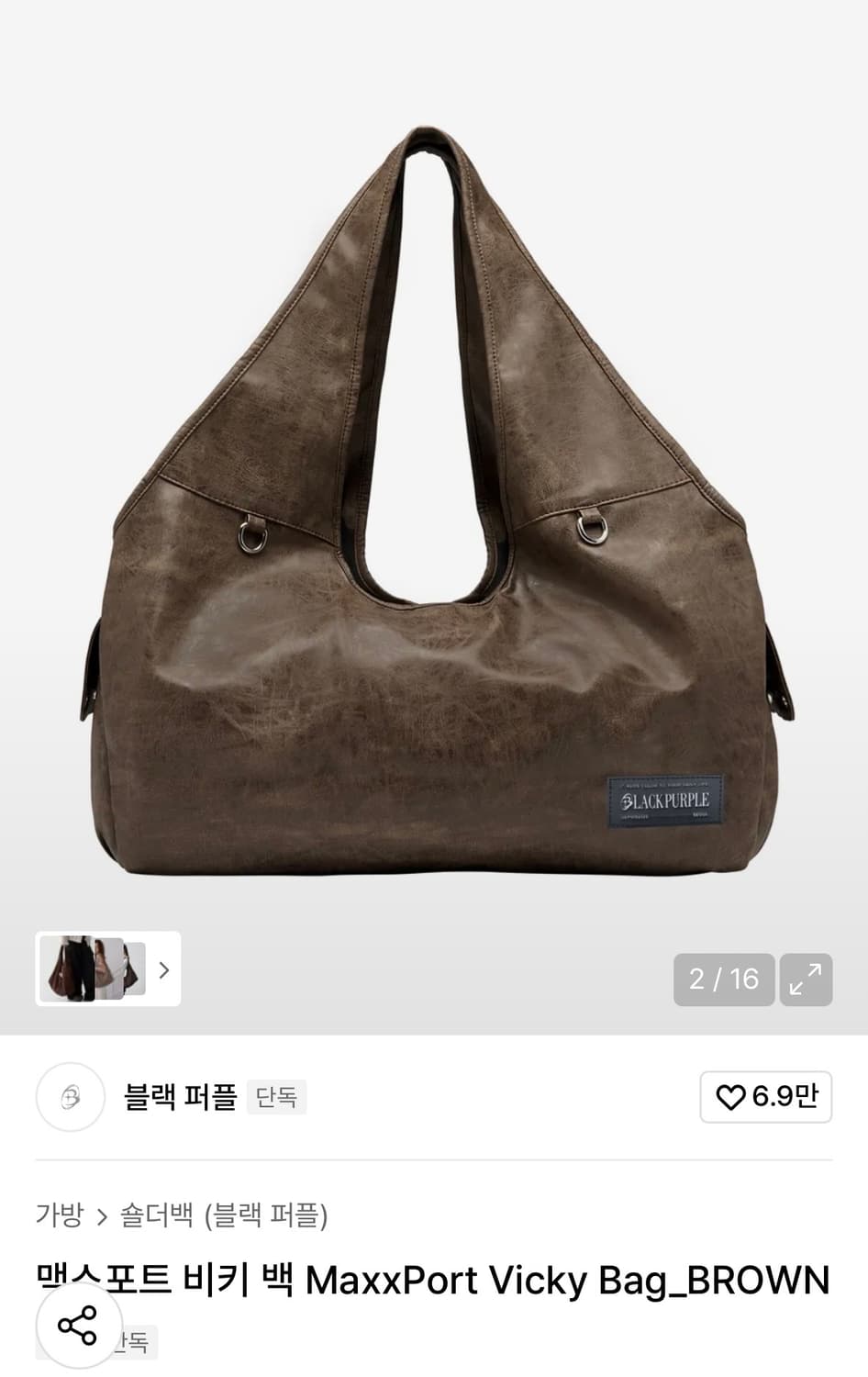868x1377 pixels.
Task: Advance the gallery using the thumbnail strip arrow
Action: point(163,971)
